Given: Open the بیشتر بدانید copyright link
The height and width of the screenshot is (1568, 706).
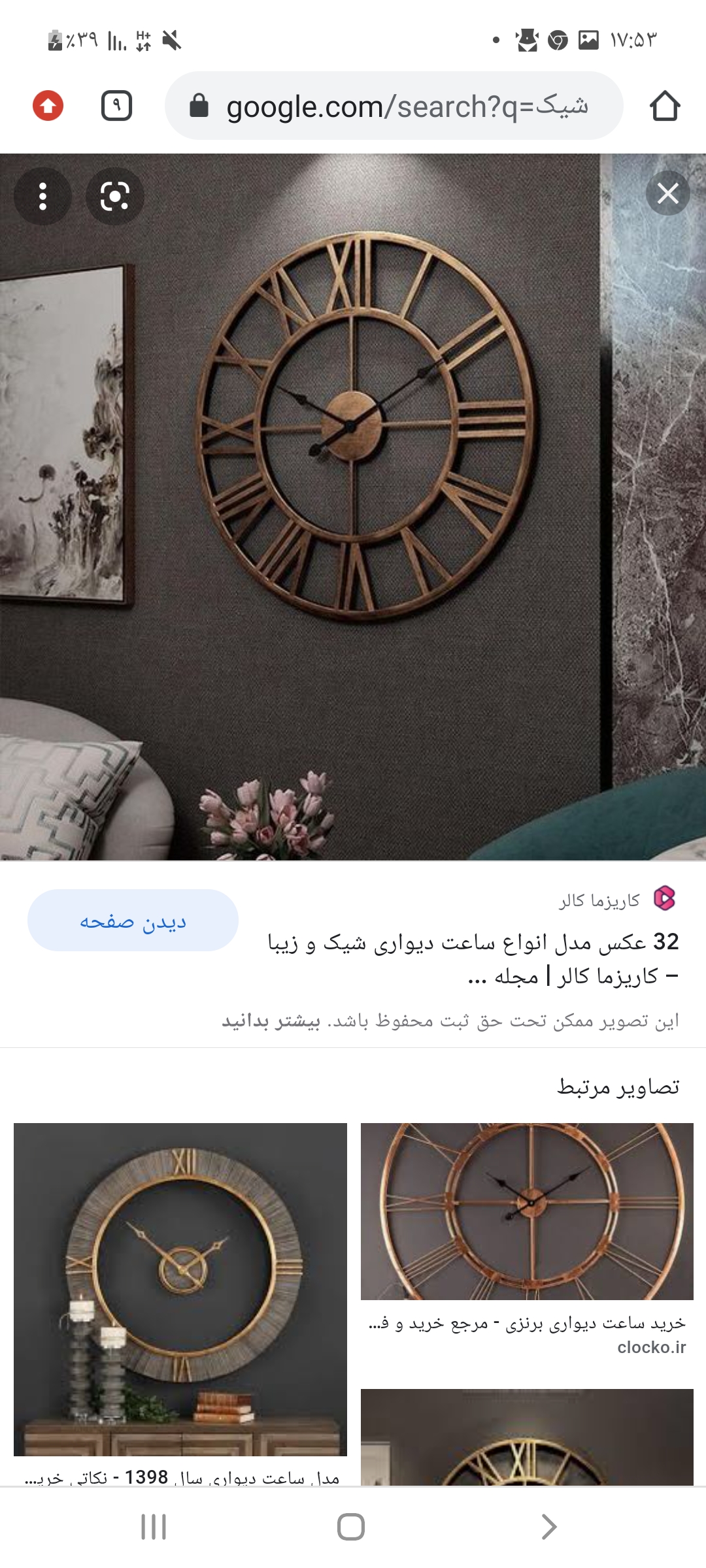Looking at the screenshot, I should [x=271, y=1021].
